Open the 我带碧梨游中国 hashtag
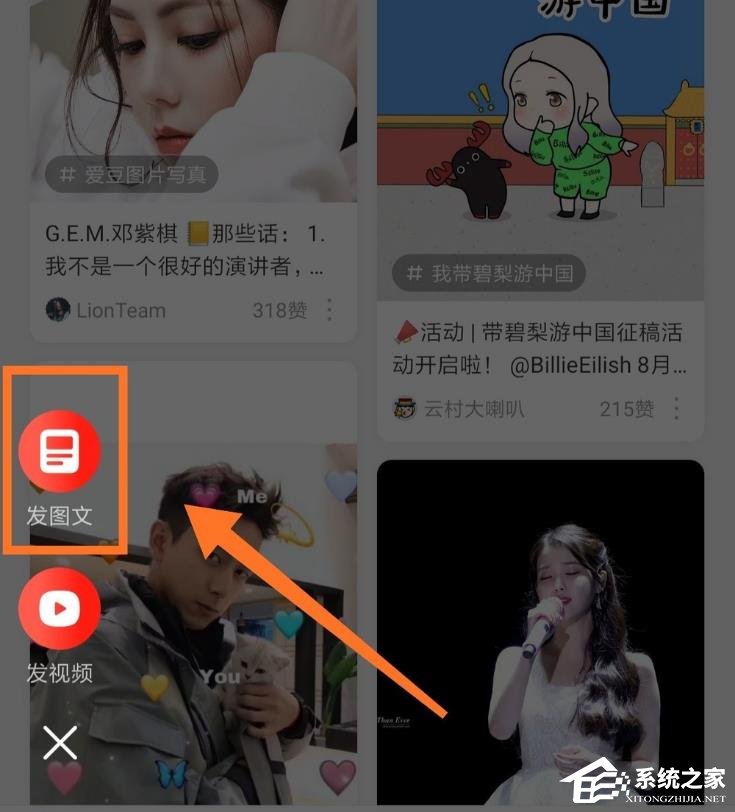Viewport: 735px width, 812px height. pos(488,273)
